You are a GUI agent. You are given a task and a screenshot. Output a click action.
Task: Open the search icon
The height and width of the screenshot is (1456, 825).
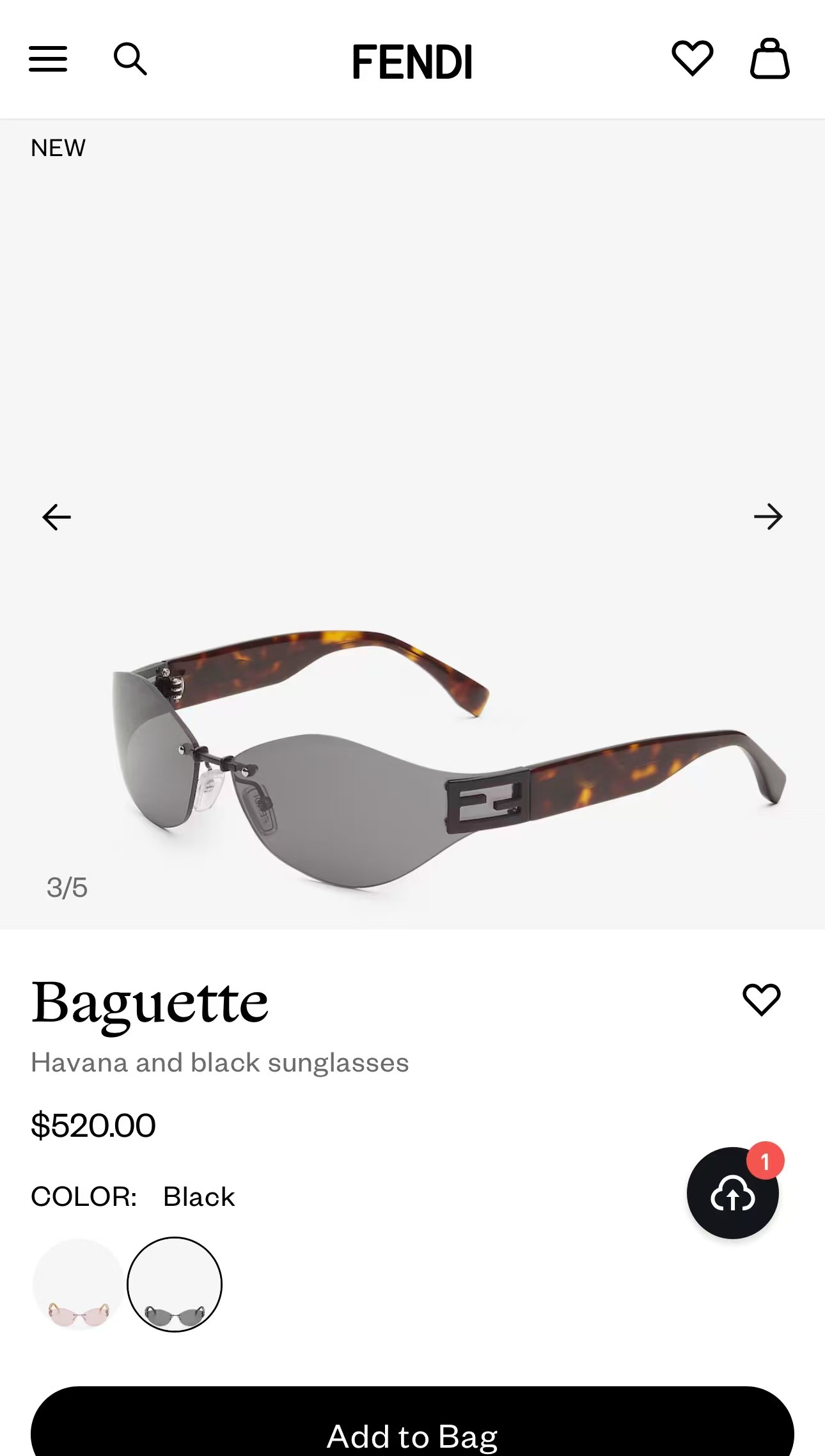pos(130,59)
